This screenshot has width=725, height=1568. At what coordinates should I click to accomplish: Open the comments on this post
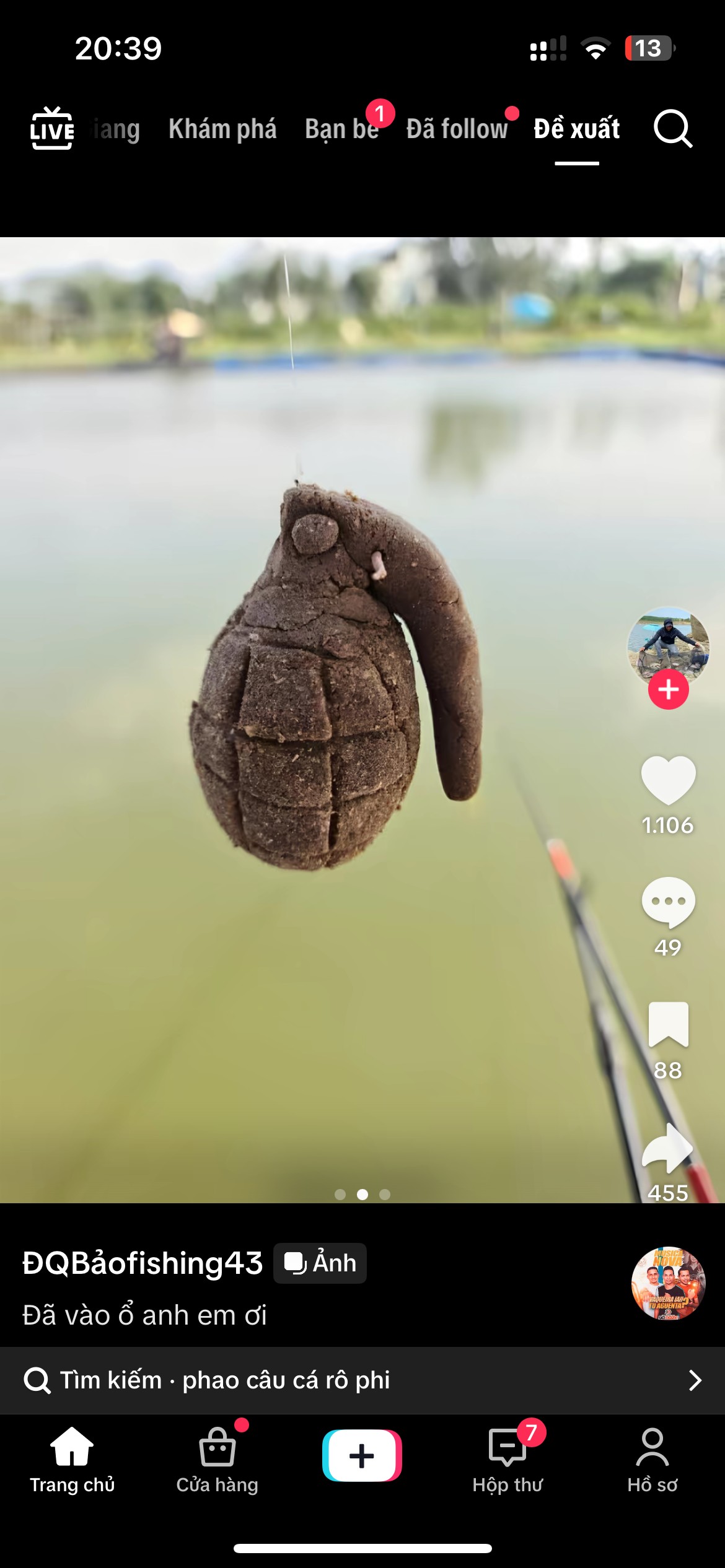668,903
